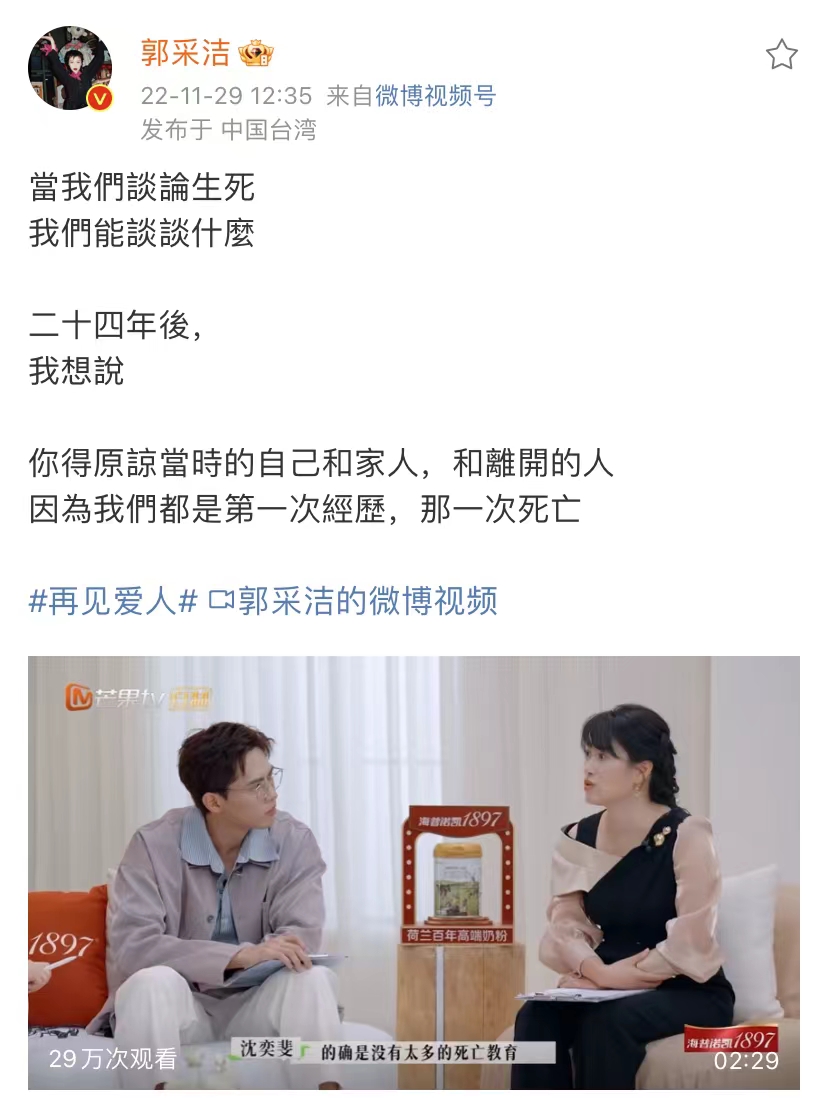Open 郭采洁's profile avatar

pos(70,68)
